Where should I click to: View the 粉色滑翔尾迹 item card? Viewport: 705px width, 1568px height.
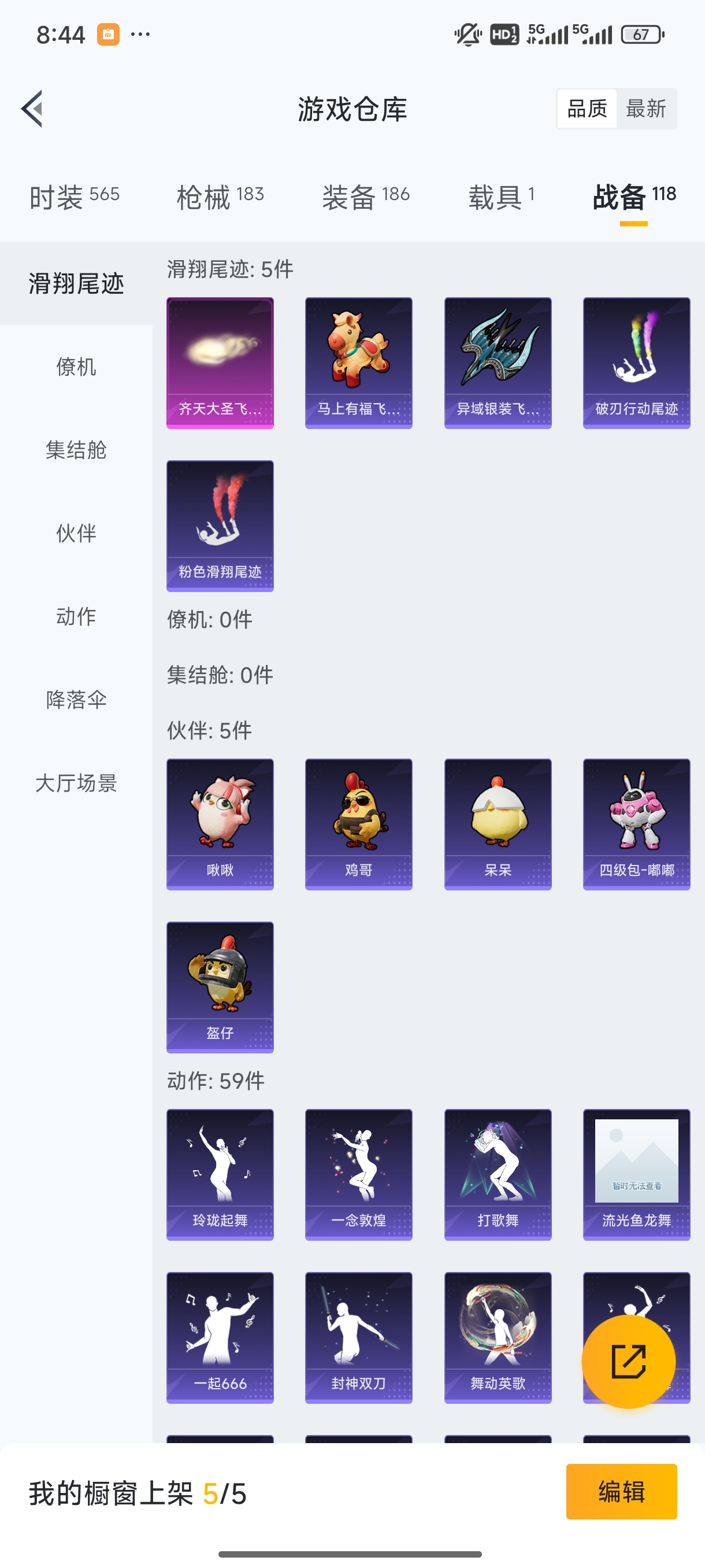pyautogui.click(x=219, y=527)
